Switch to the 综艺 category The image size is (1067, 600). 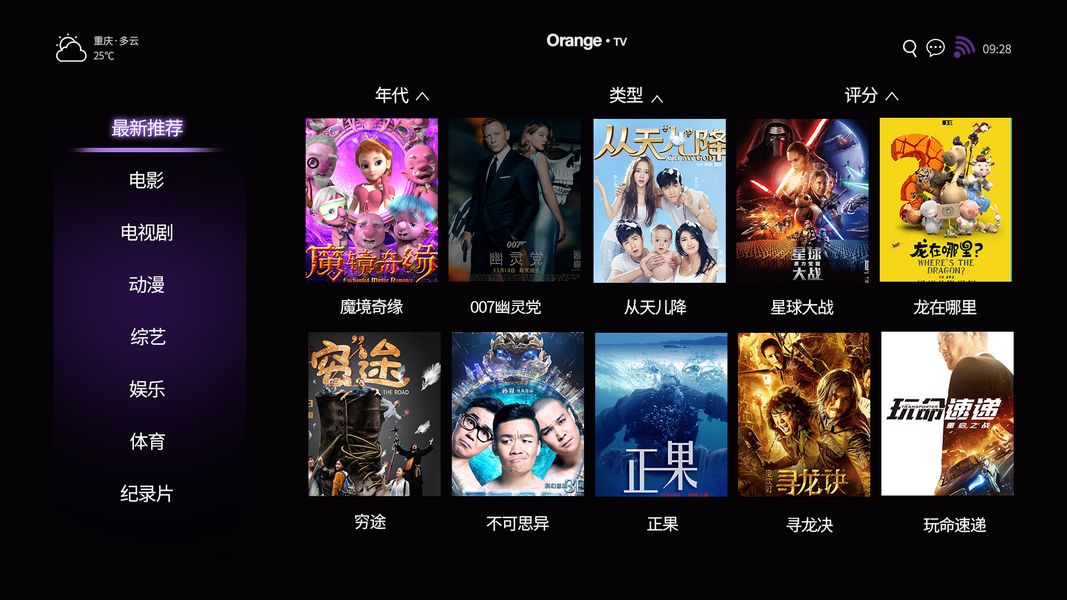point(147,337)
